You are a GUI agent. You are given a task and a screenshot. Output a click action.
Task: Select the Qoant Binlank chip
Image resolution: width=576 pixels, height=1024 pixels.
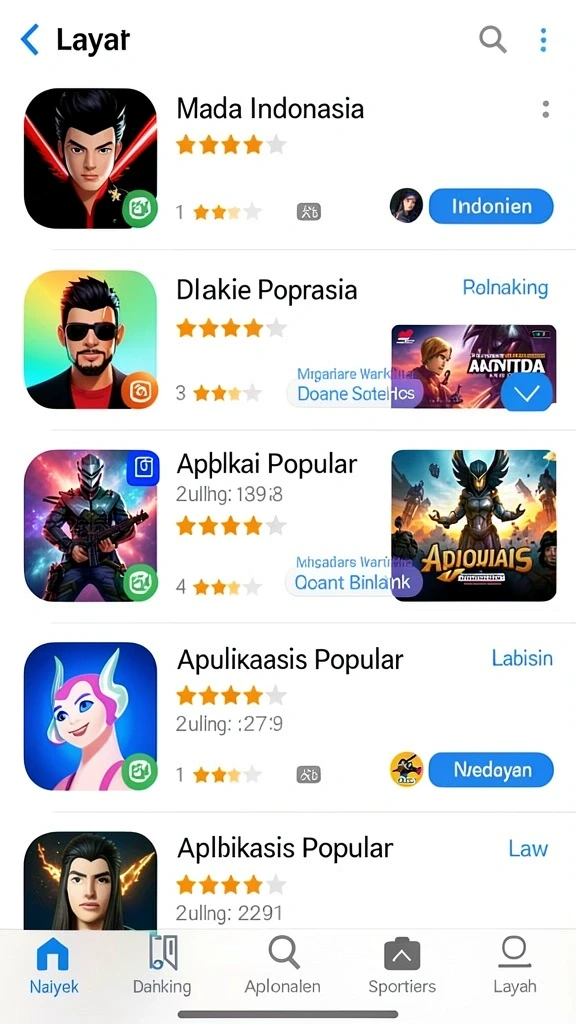point(353,582)
